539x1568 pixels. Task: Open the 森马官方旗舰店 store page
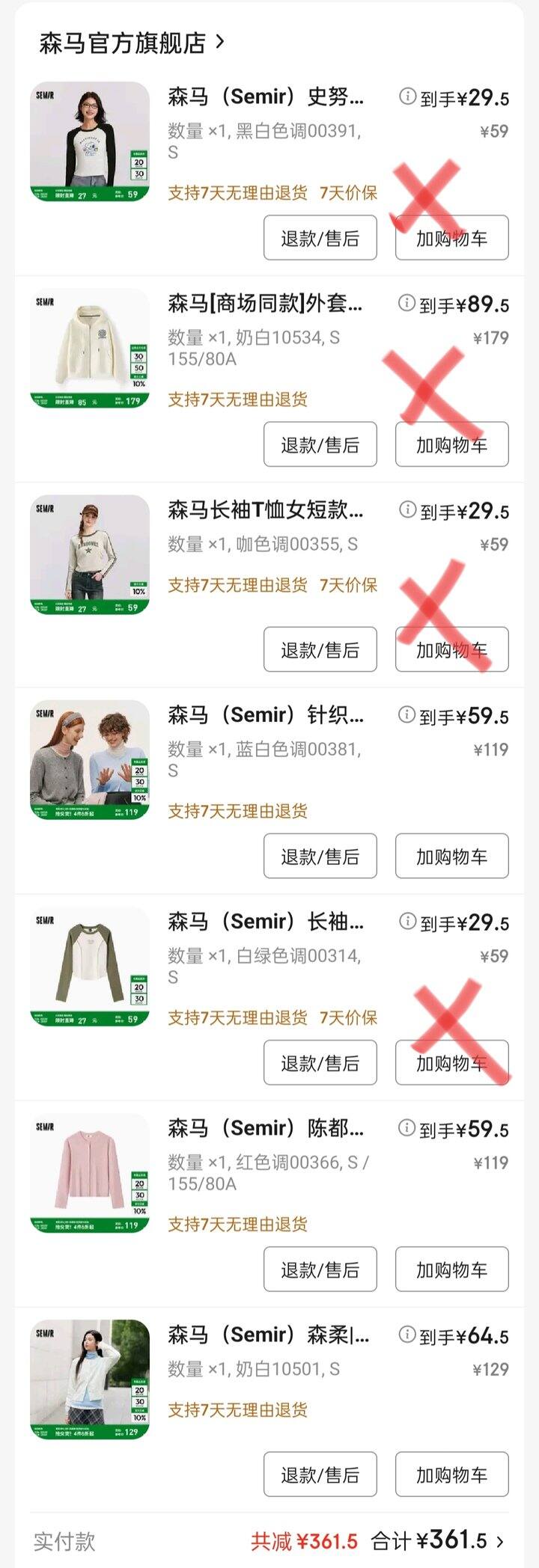(131, 43)
